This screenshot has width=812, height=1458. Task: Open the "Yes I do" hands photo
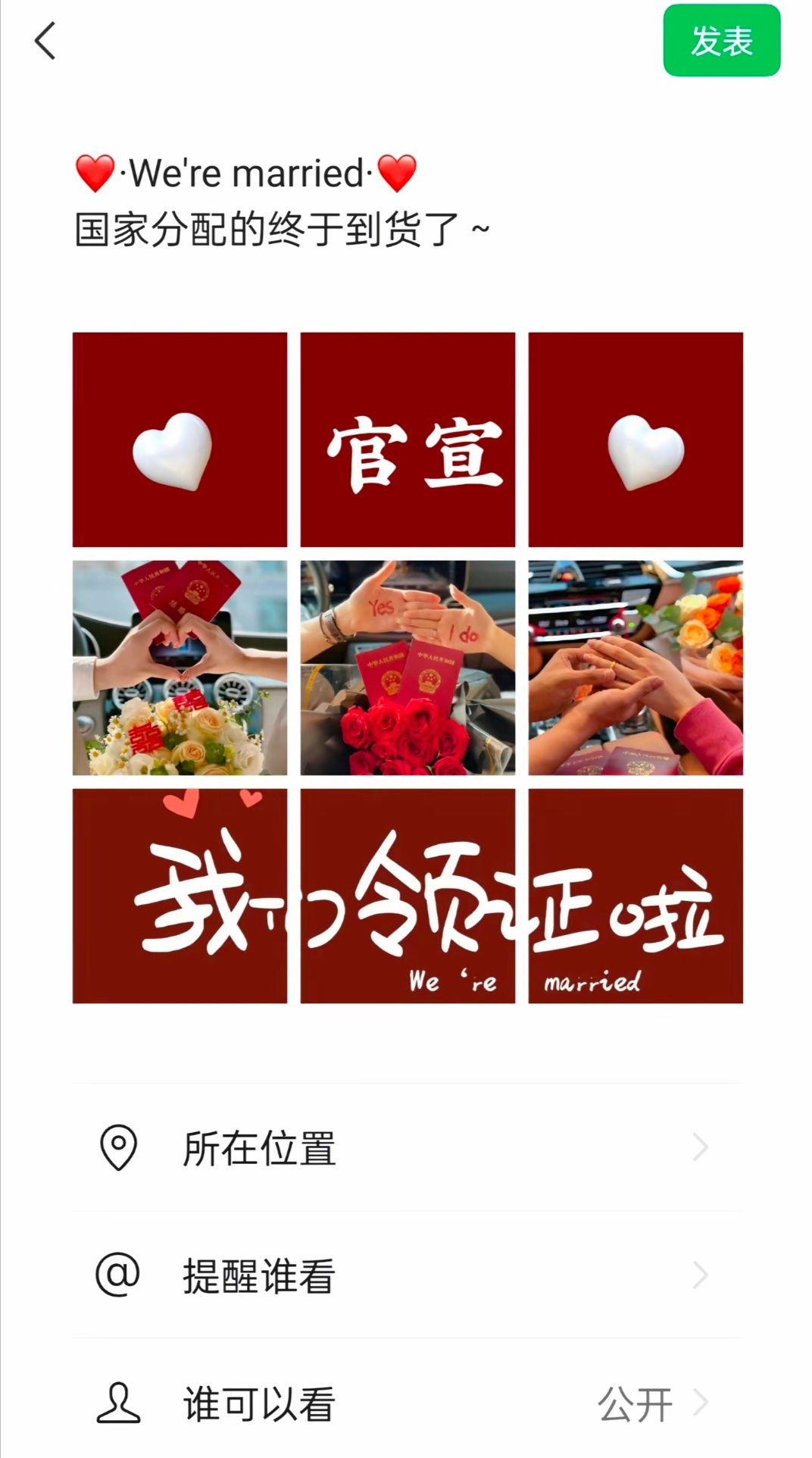408,668
